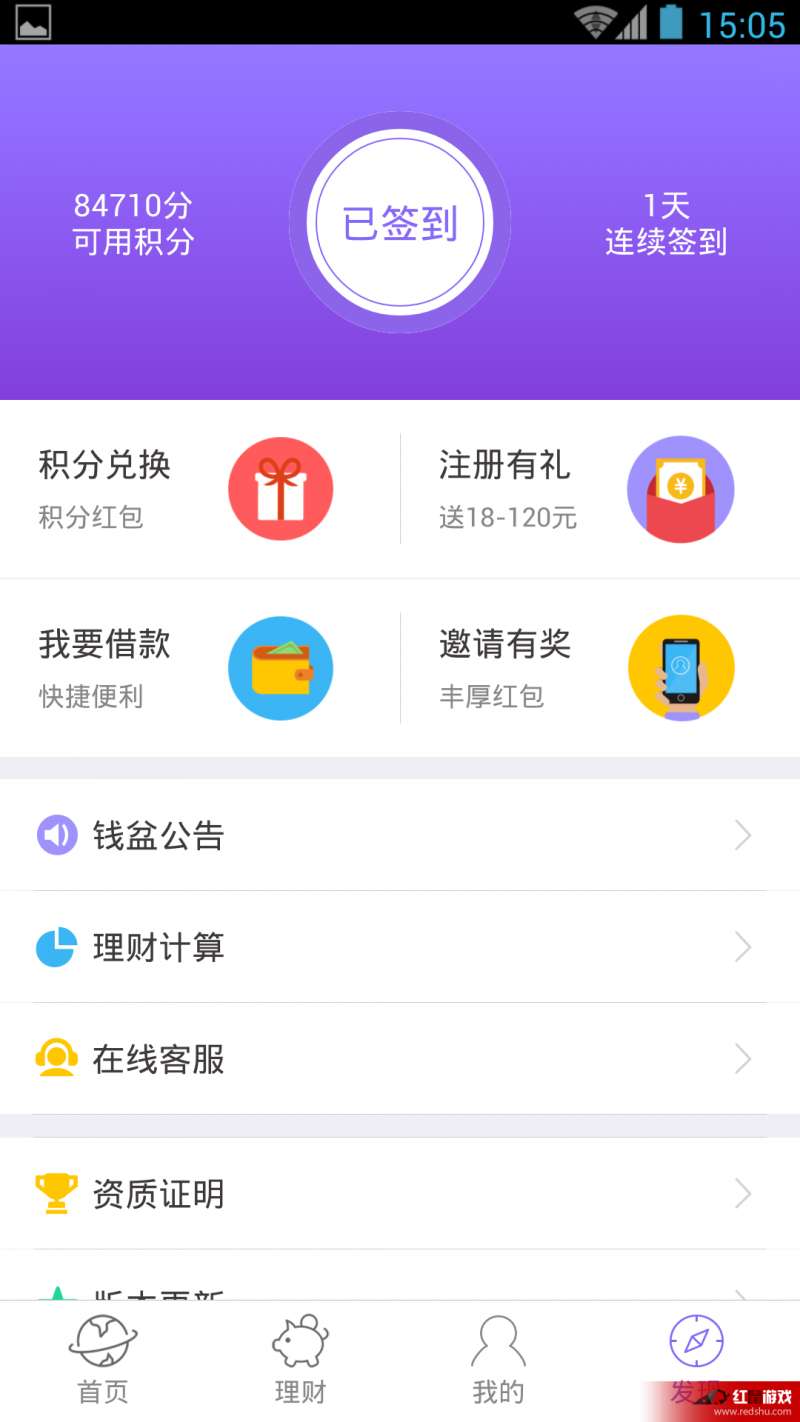Viewport: 800px width, 1422px height.
Task: Tap the 已签到 check-in circle button
Action: coord(400,222)
